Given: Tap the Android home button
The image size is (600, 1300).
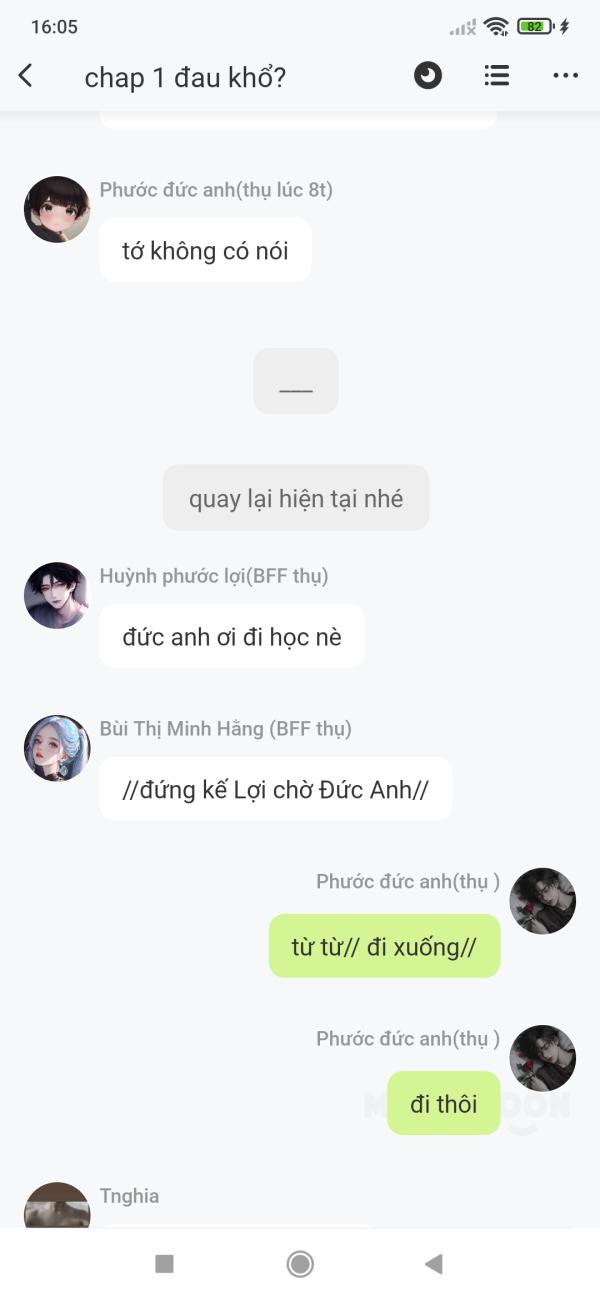Looking at the screenshot, I should pos(300,1264).
